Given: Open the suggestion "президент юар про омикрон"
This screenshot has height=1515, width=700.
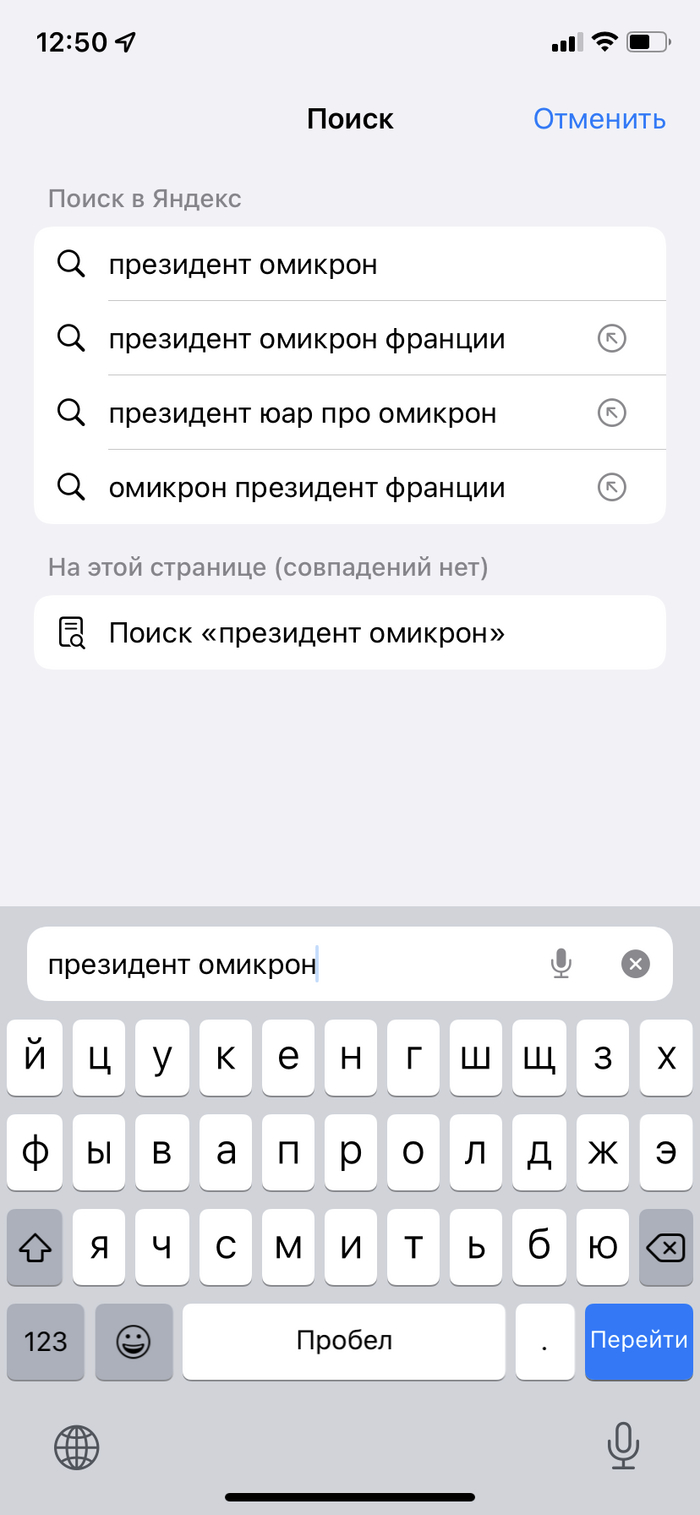Looking at the screenshot, I should pos(302,413).
